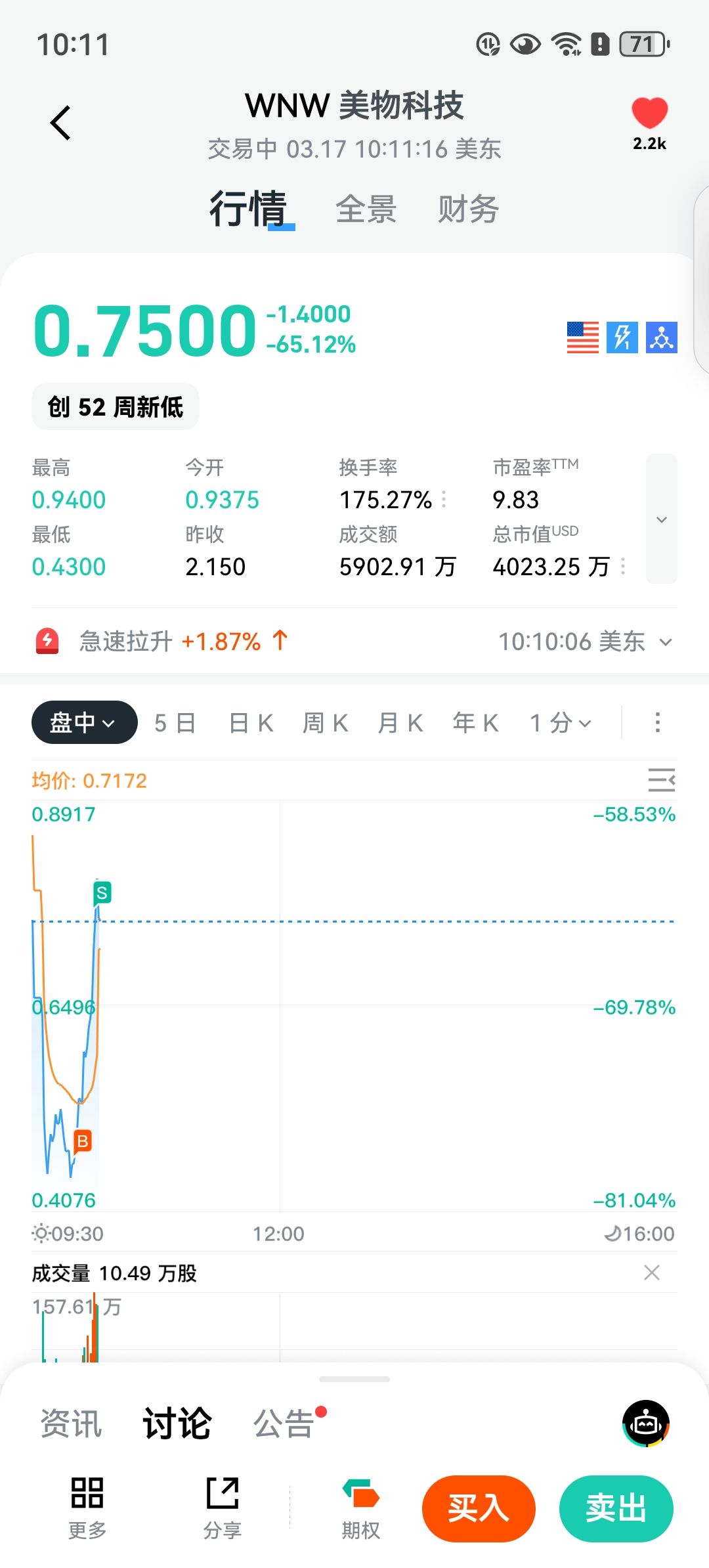Open the chart overflow menu
Image resolution: width=709 pixels, height=1568 pixels.
(x=657, y=722)
